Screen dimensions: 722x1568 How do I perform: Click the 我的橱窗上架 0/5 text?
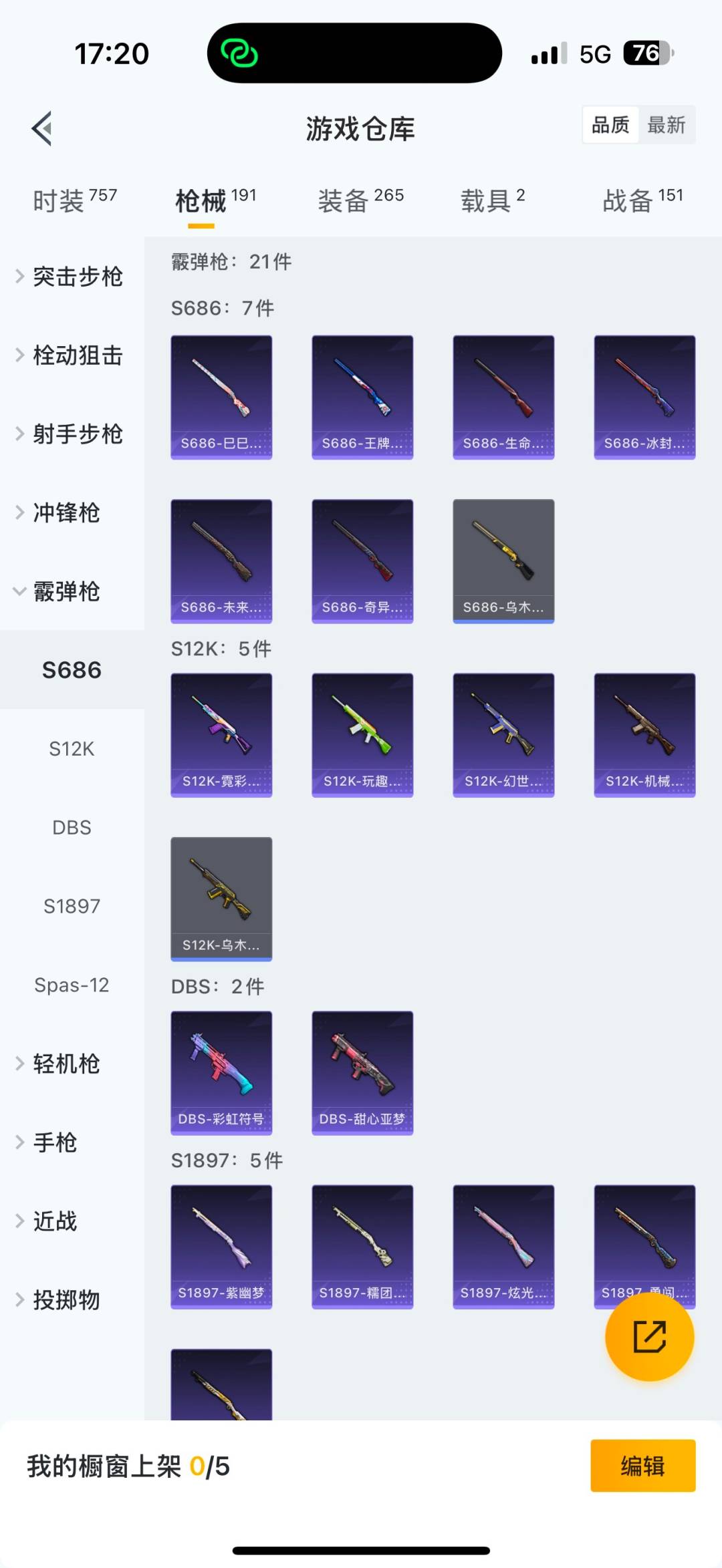[127, 1466]
